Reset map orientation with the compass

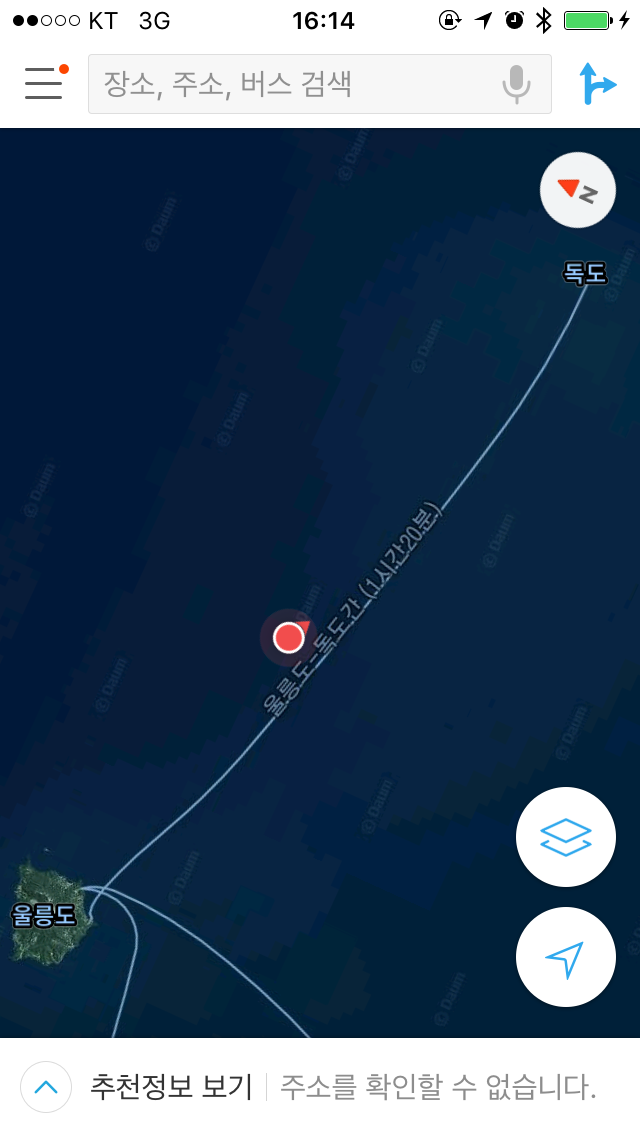pos(577,190)
